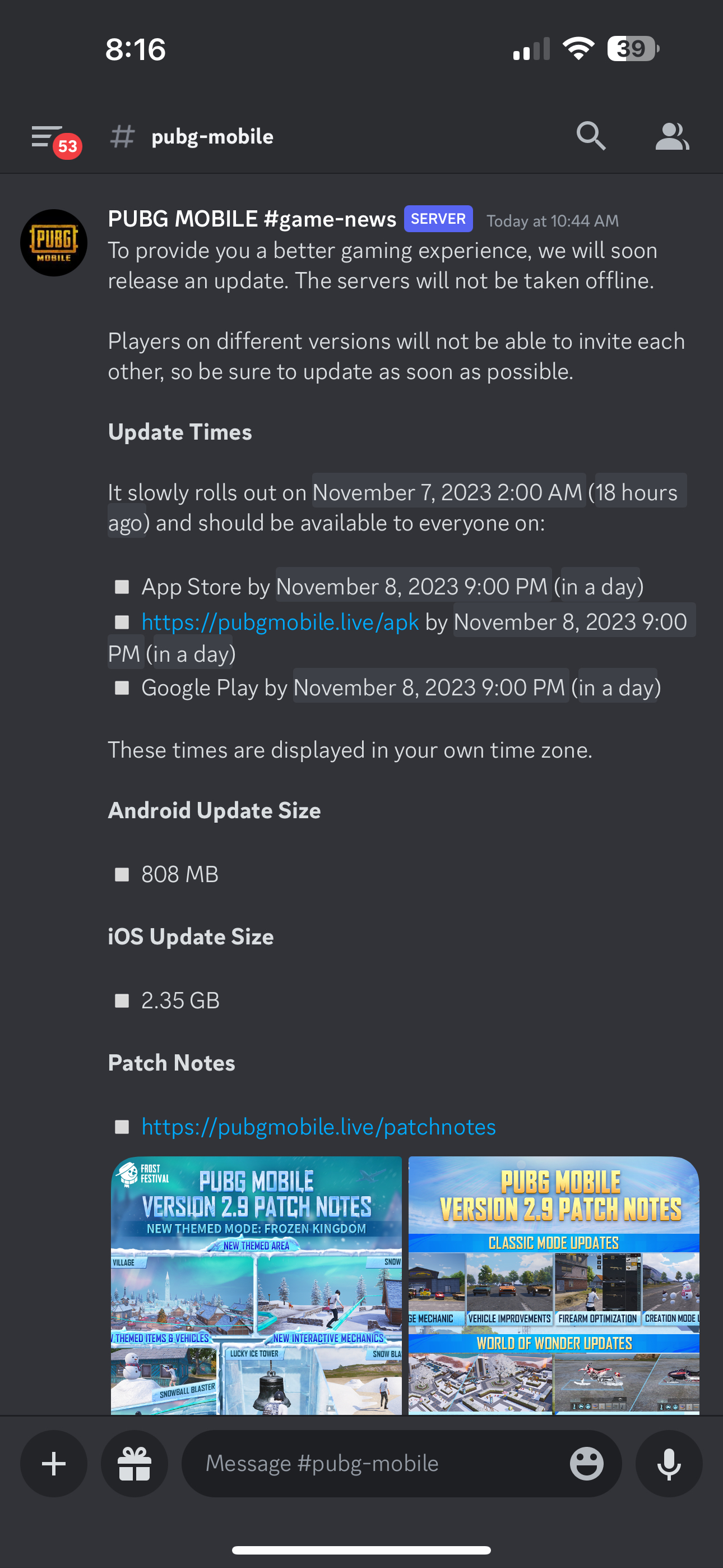Viewport: 723px width, 1568px height.
Task: Open the pubg-mobile channel details
Action: click(212, 136)
